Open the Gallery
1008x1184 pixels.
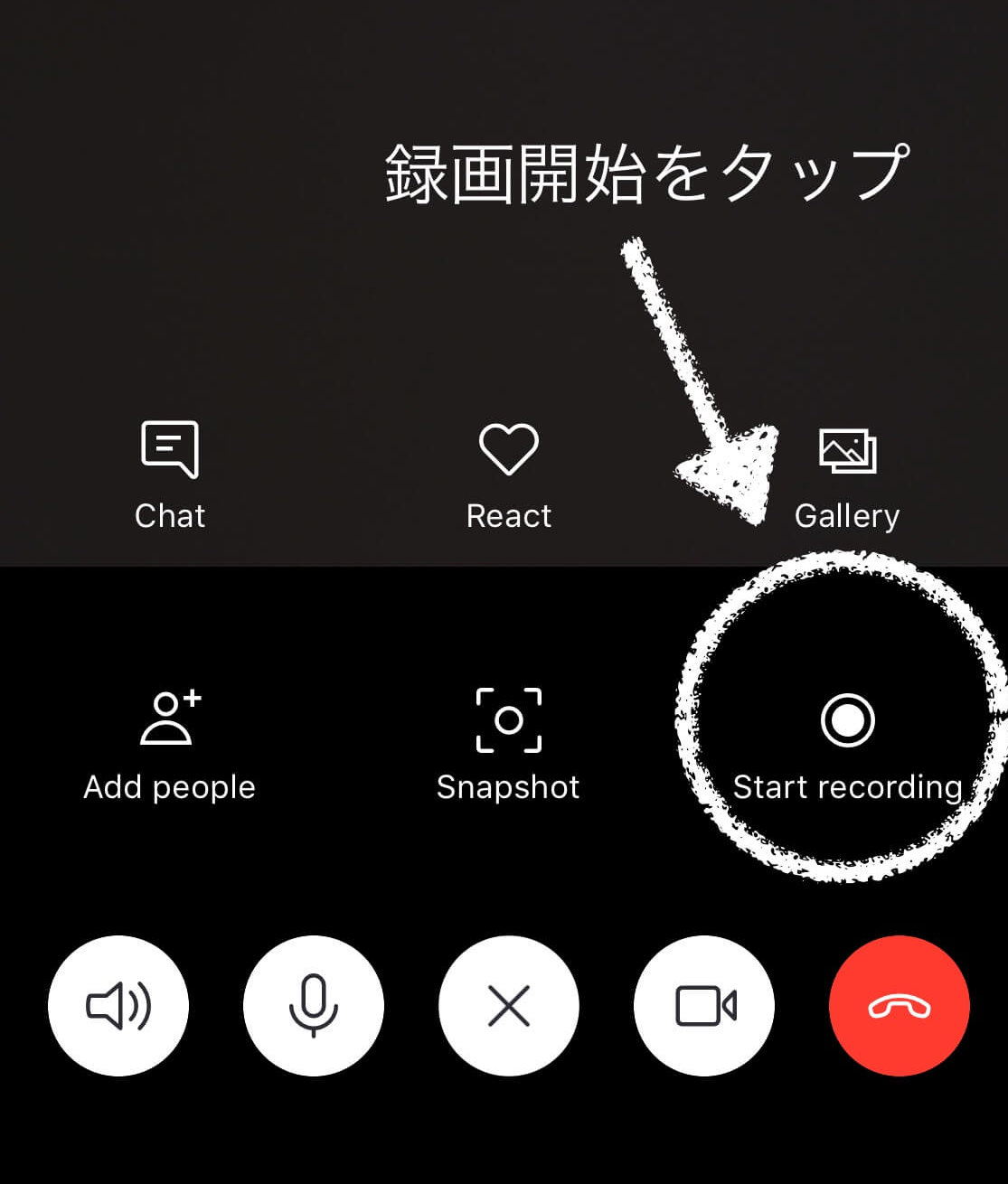pos(847,474)
